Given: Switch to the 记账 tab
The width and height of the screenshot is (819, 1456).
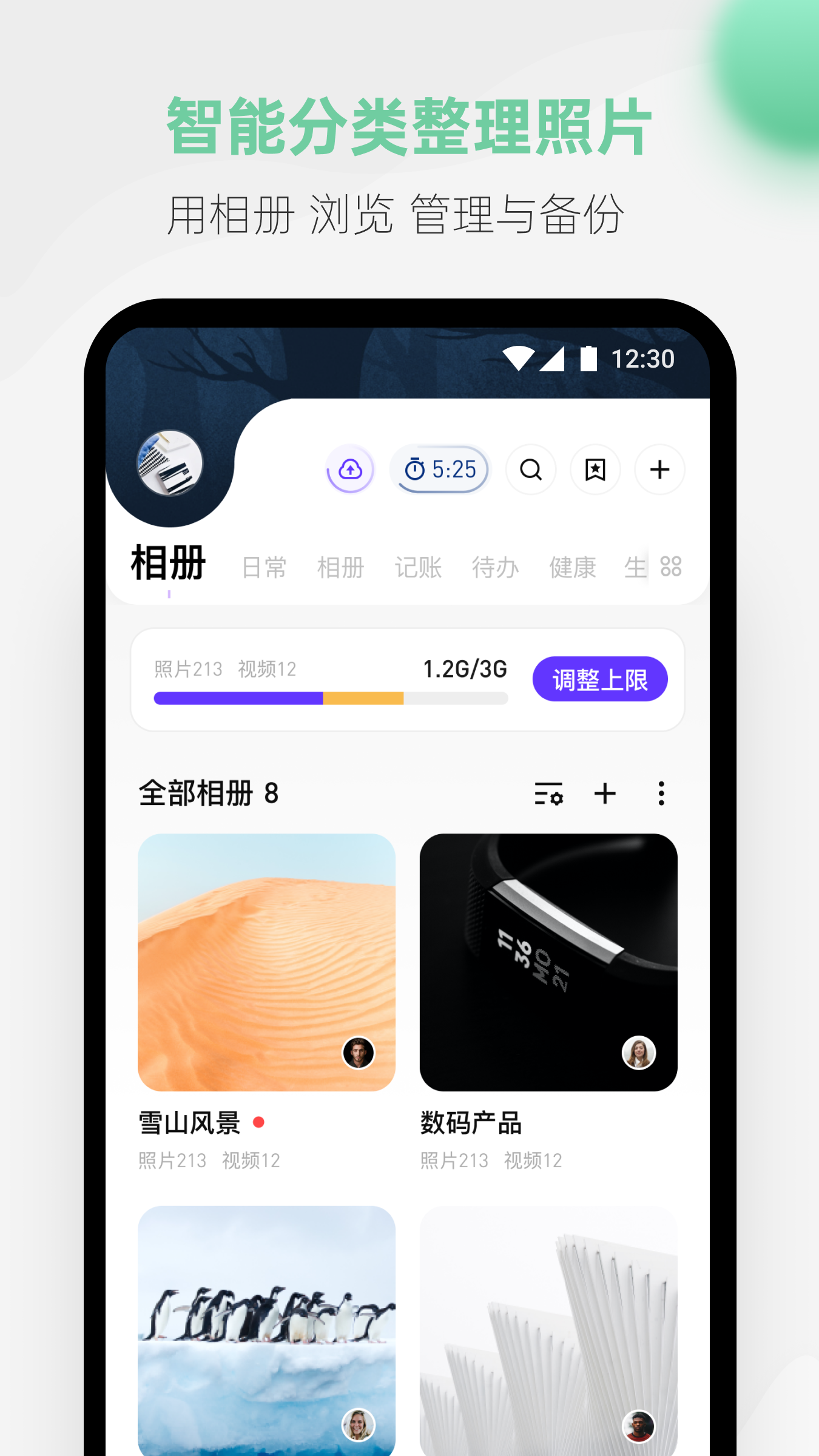Looking at the screenshot, I should pos(417,567).
